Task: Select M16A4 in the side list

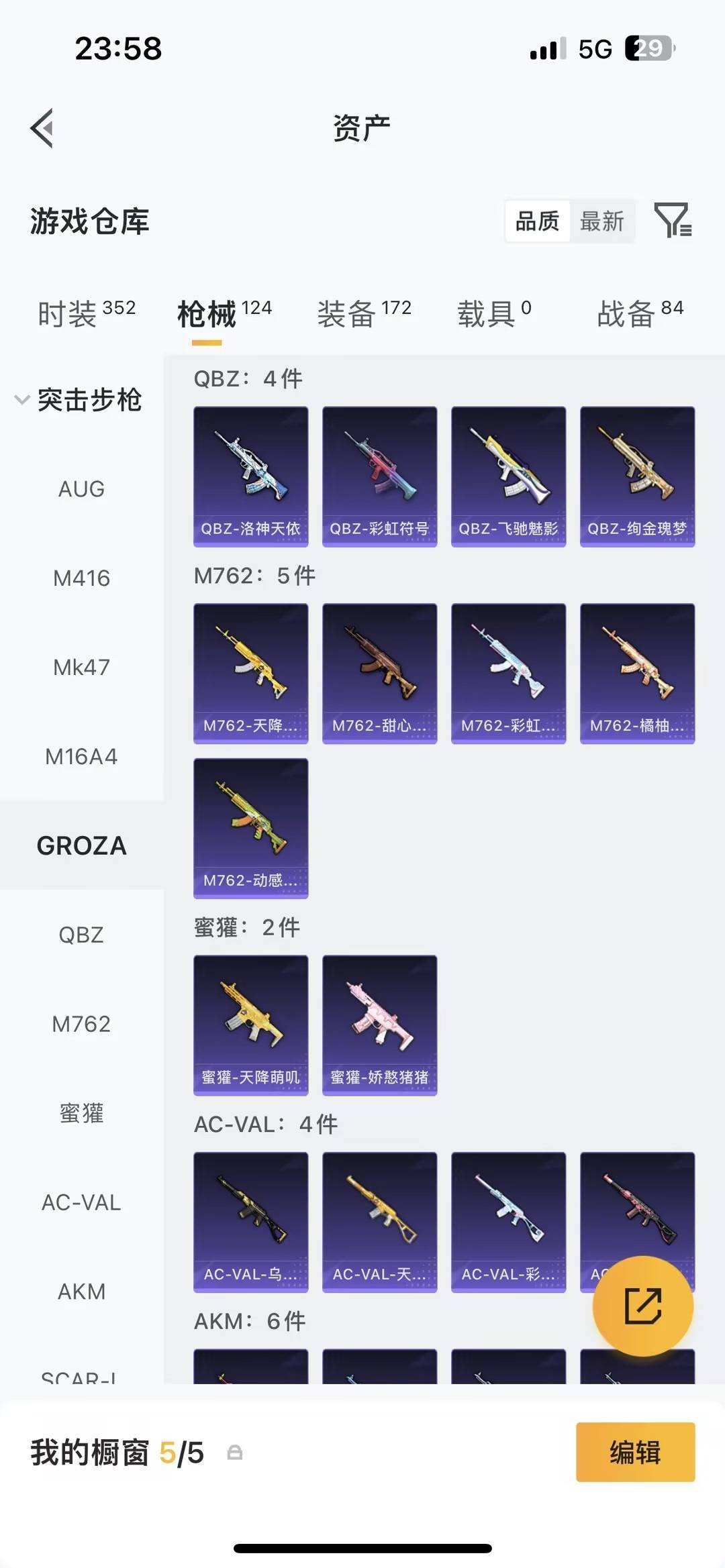Action: (81, 757)
